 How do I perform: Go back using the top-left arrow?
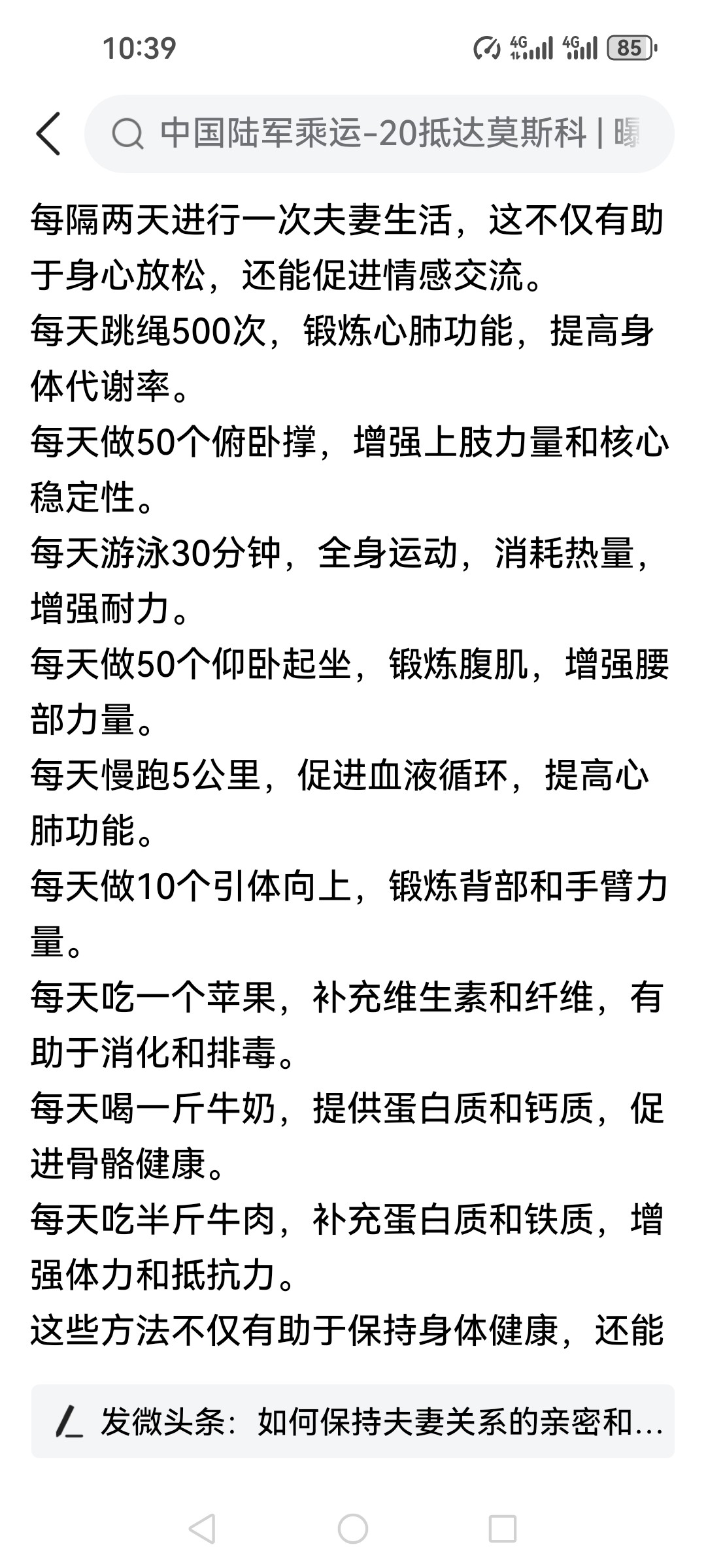point(48,134)
